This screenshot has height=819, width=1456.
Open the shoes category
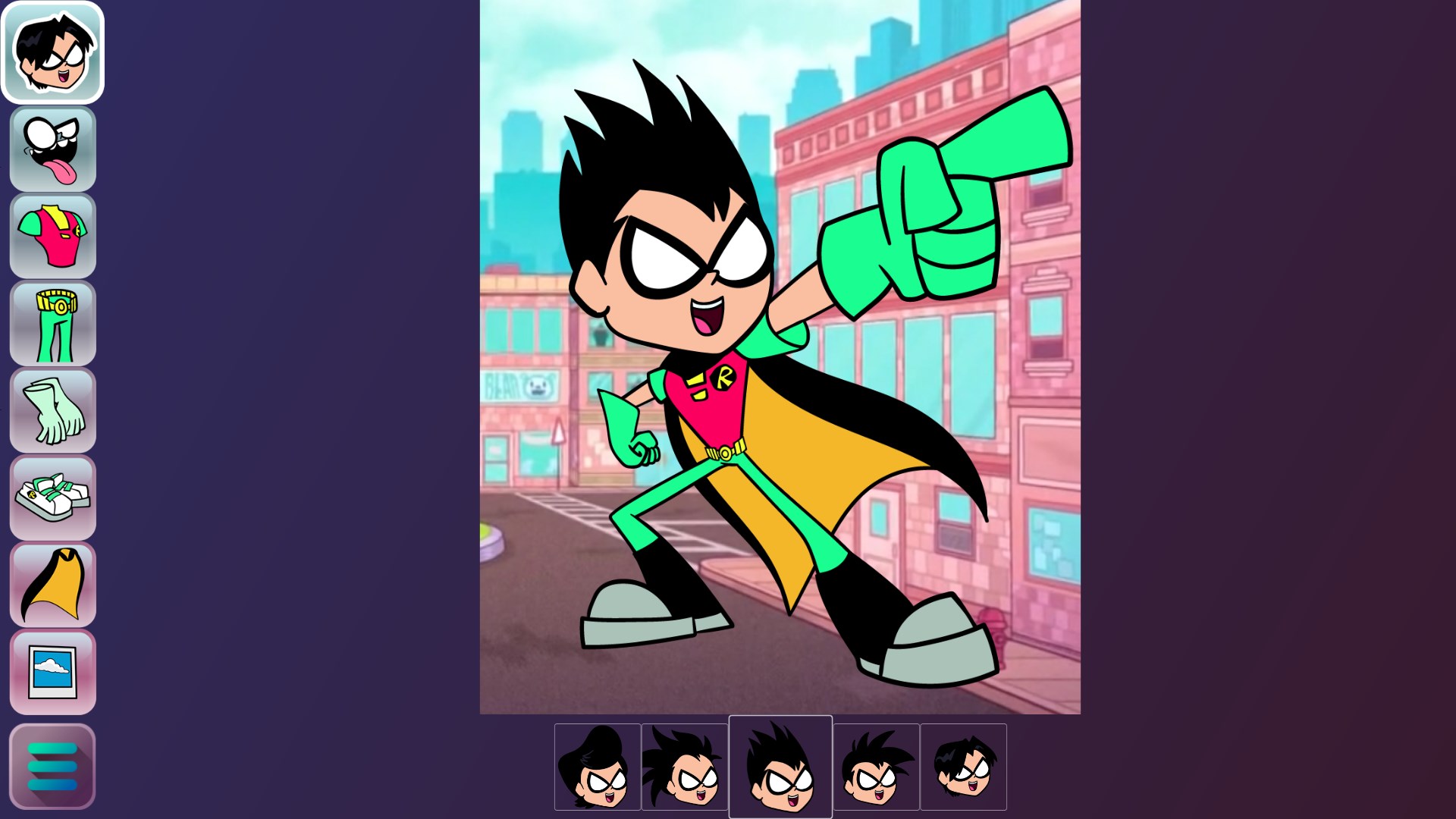coord(52,498)
